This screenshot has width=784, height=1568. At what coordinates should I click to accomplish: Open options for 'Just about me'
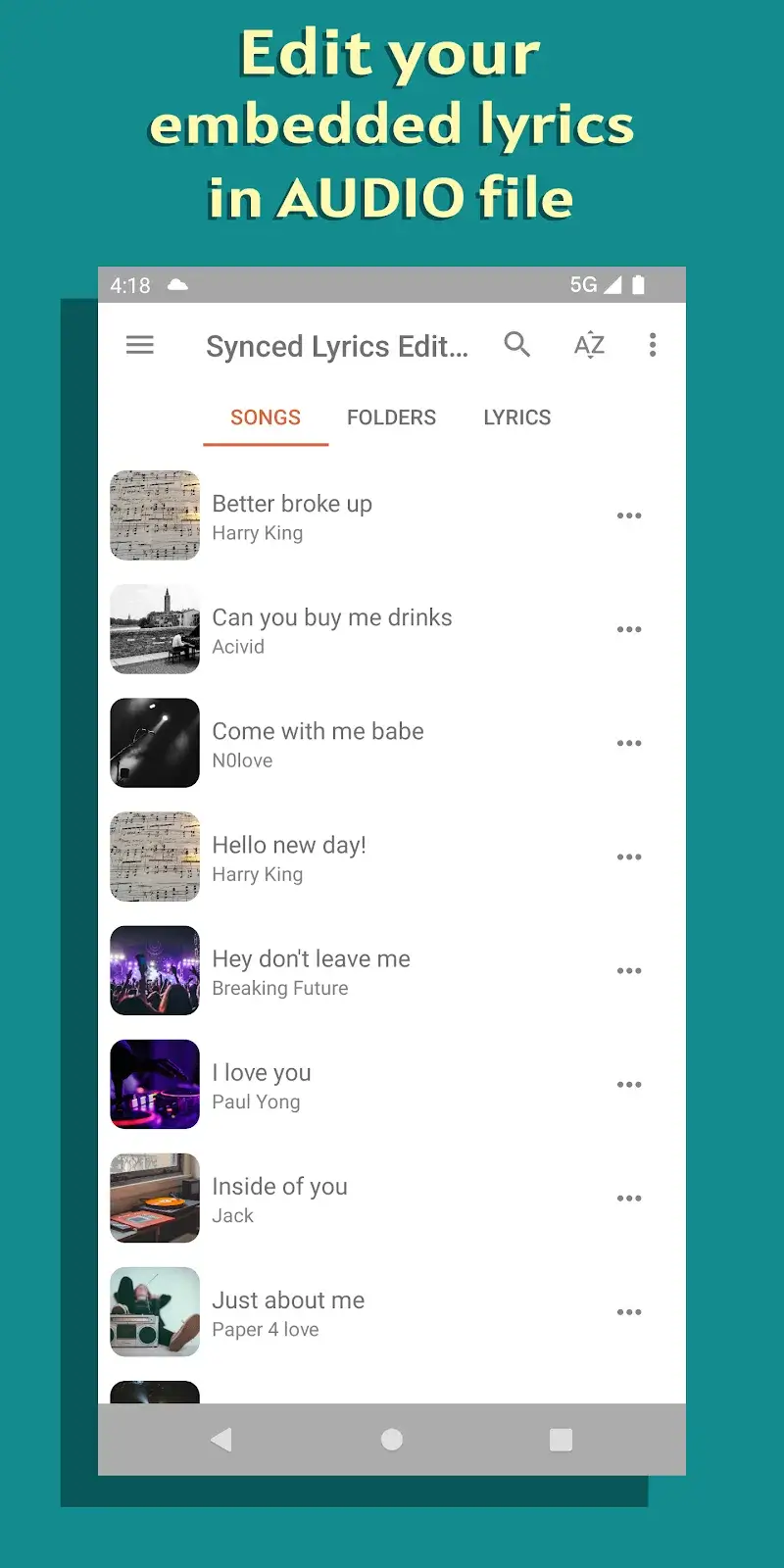[x=629, y=1311]
